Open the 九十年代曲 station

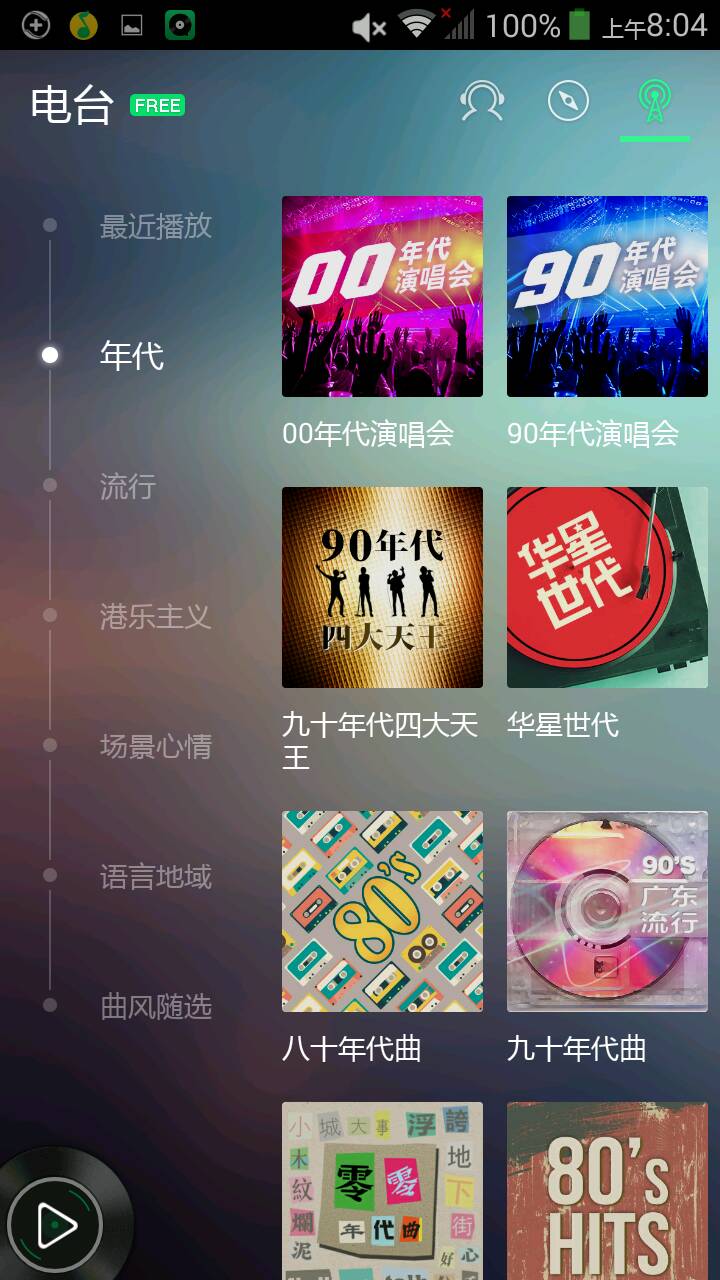607,911
